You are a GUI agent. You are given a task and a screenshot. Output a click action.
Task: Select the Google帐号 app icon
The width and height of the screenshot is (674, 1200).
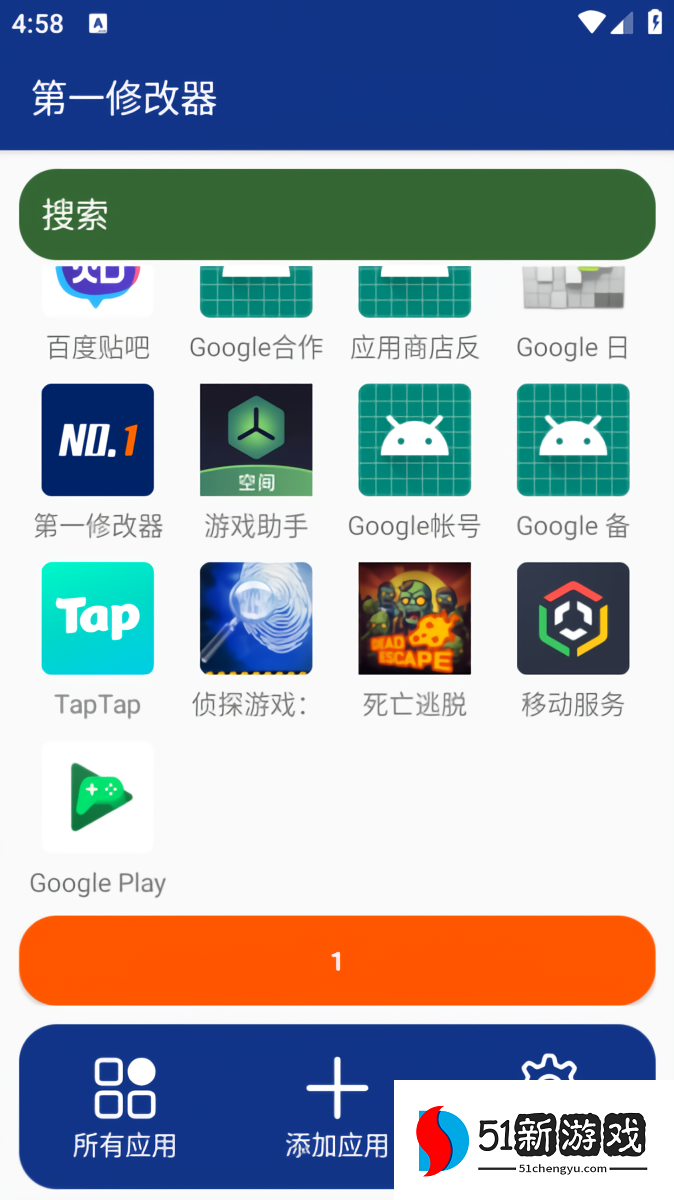414,440
